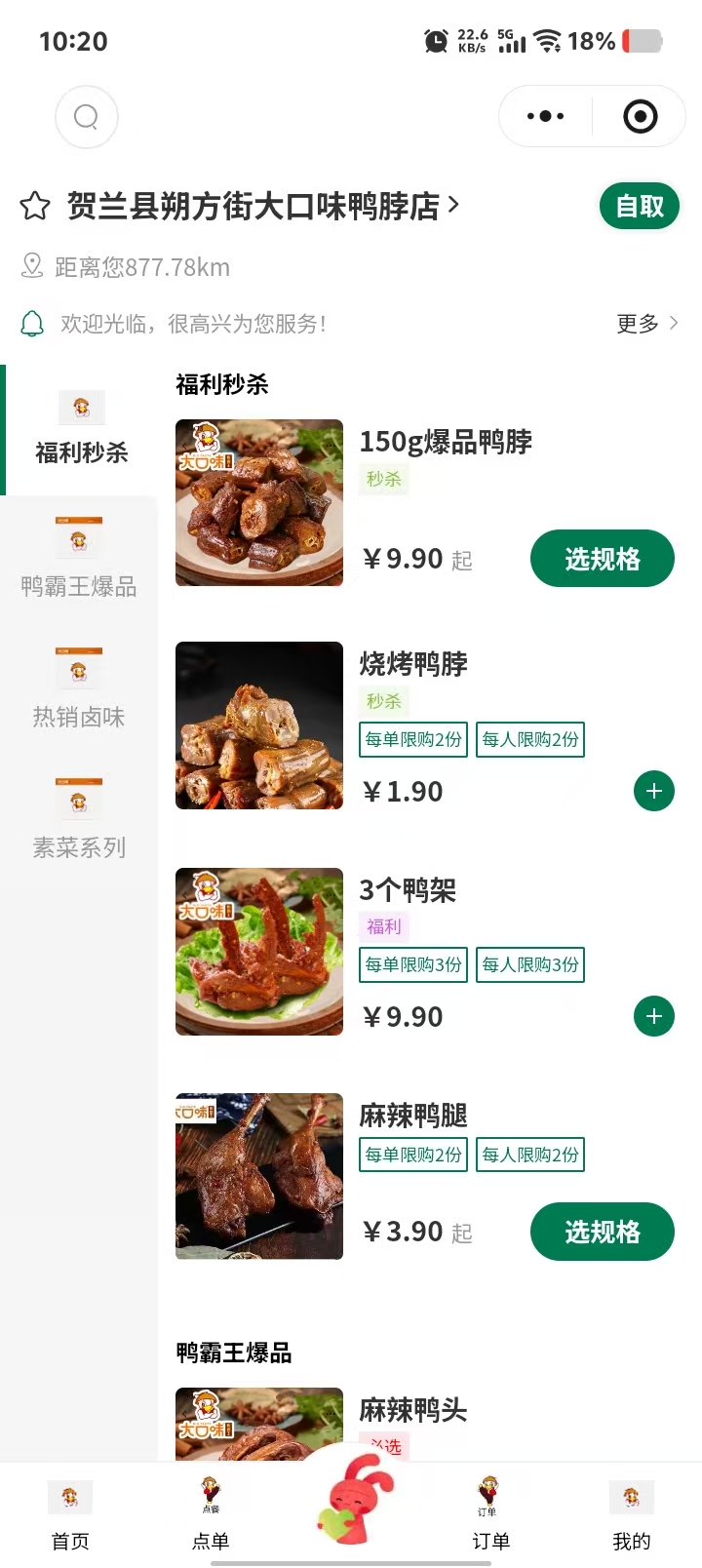Select the 福利秒杀 category
702x1568 pixels.
pos(81,430)
